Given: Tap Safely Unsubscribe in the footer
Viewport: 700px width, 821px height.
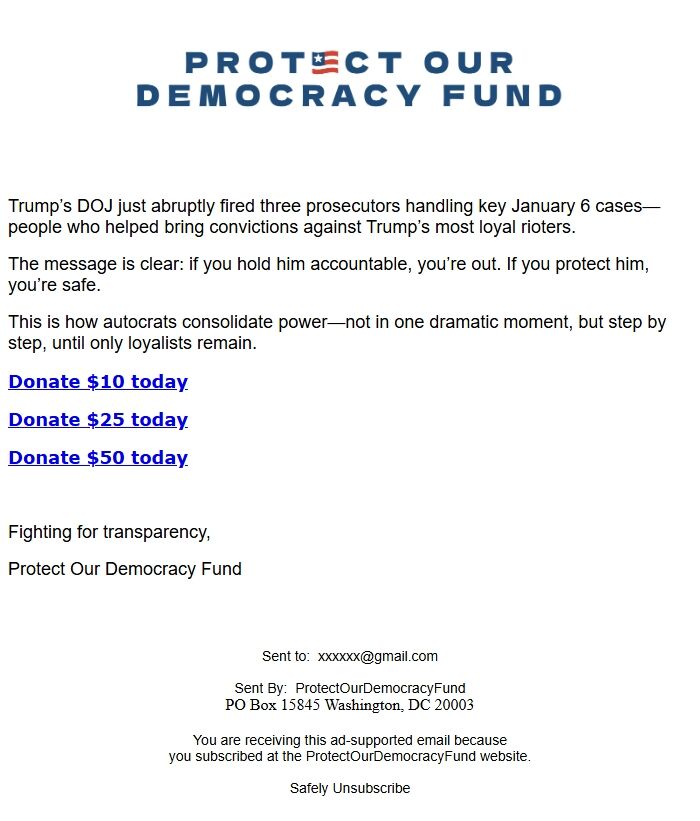Looking at the screenshot, I should click(x=350, y=788).
